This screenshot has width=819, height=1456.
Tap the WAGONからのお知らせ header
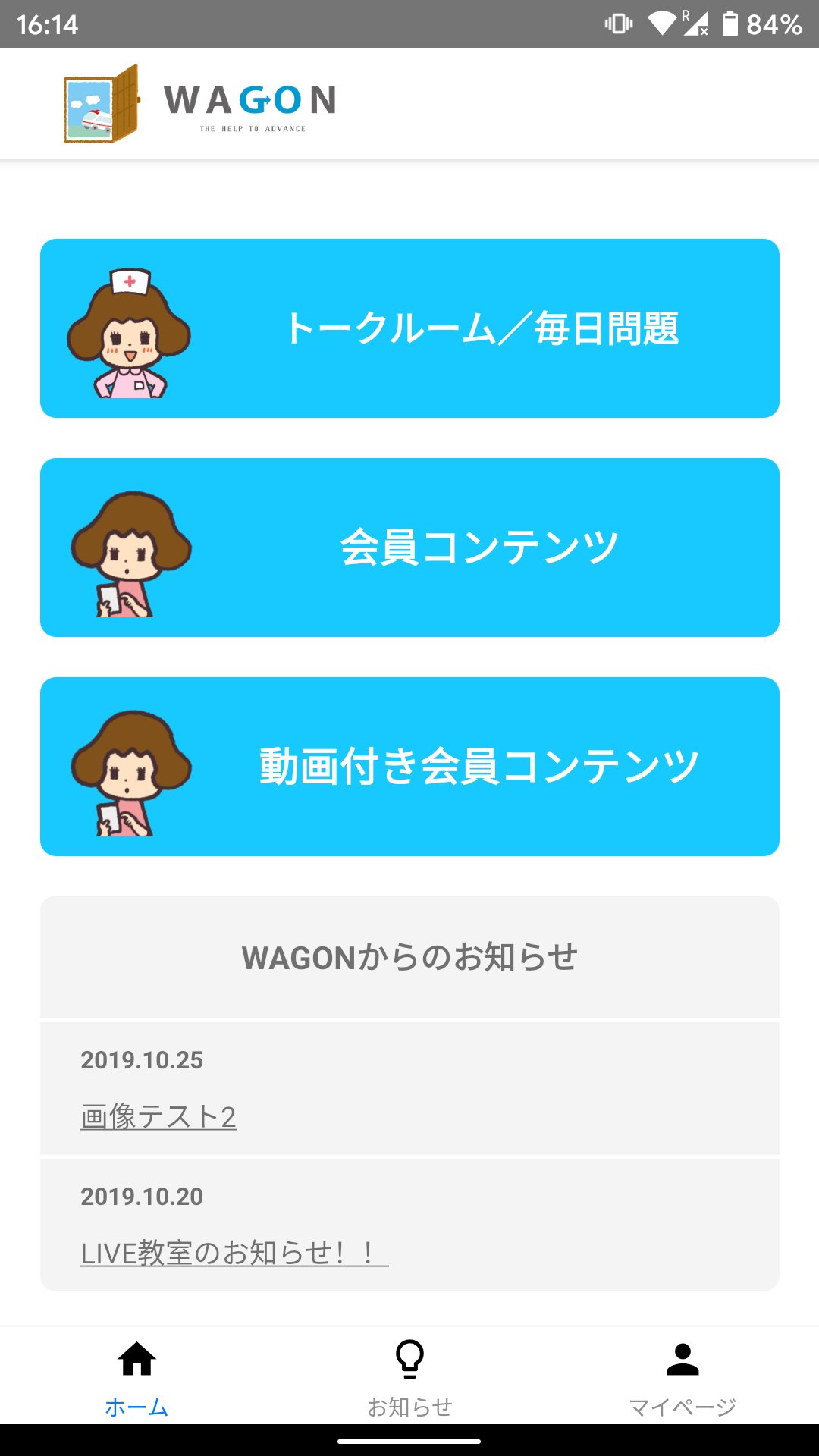[x=409, y=958]
